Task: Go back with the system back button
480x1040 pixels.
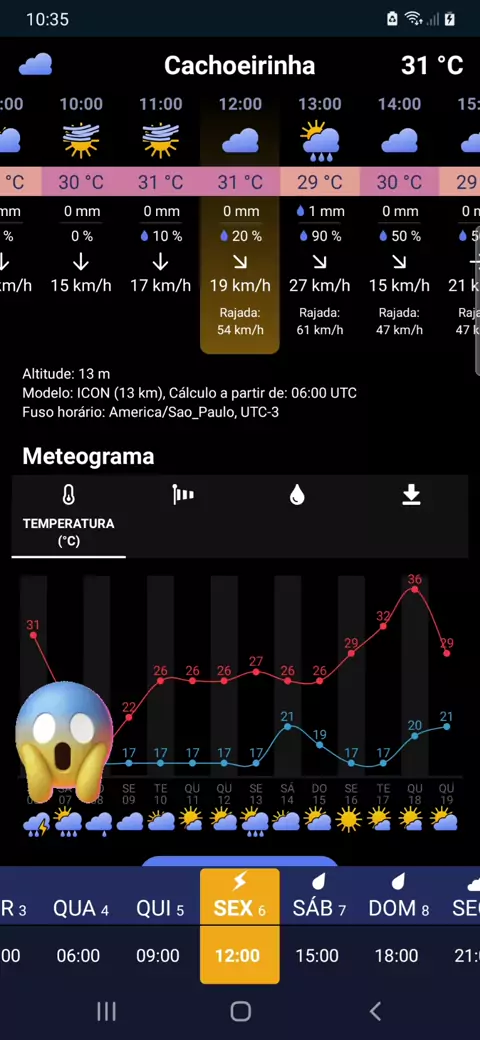Action: (375, 1011)
